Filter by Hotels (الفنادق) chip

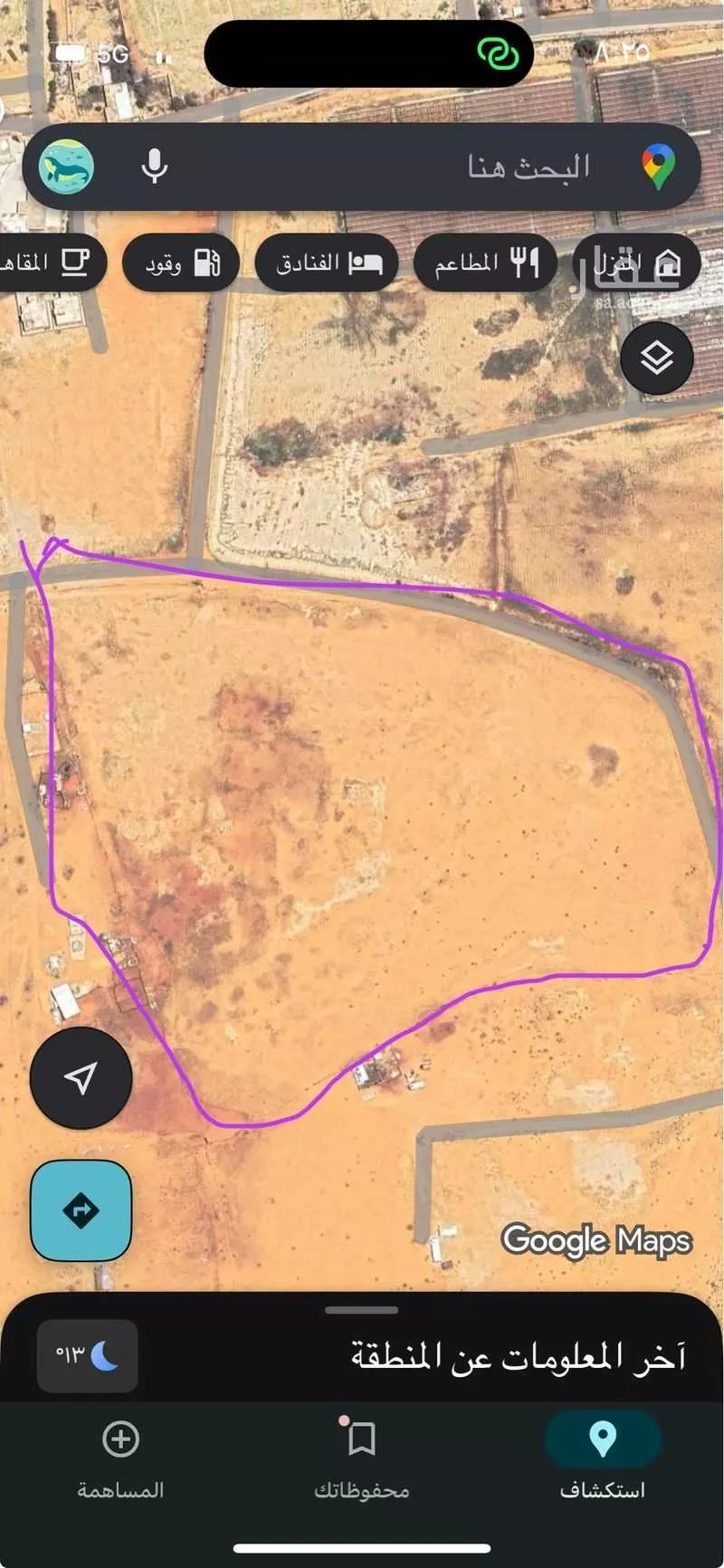pyautogui.click(x=328, y=263)
